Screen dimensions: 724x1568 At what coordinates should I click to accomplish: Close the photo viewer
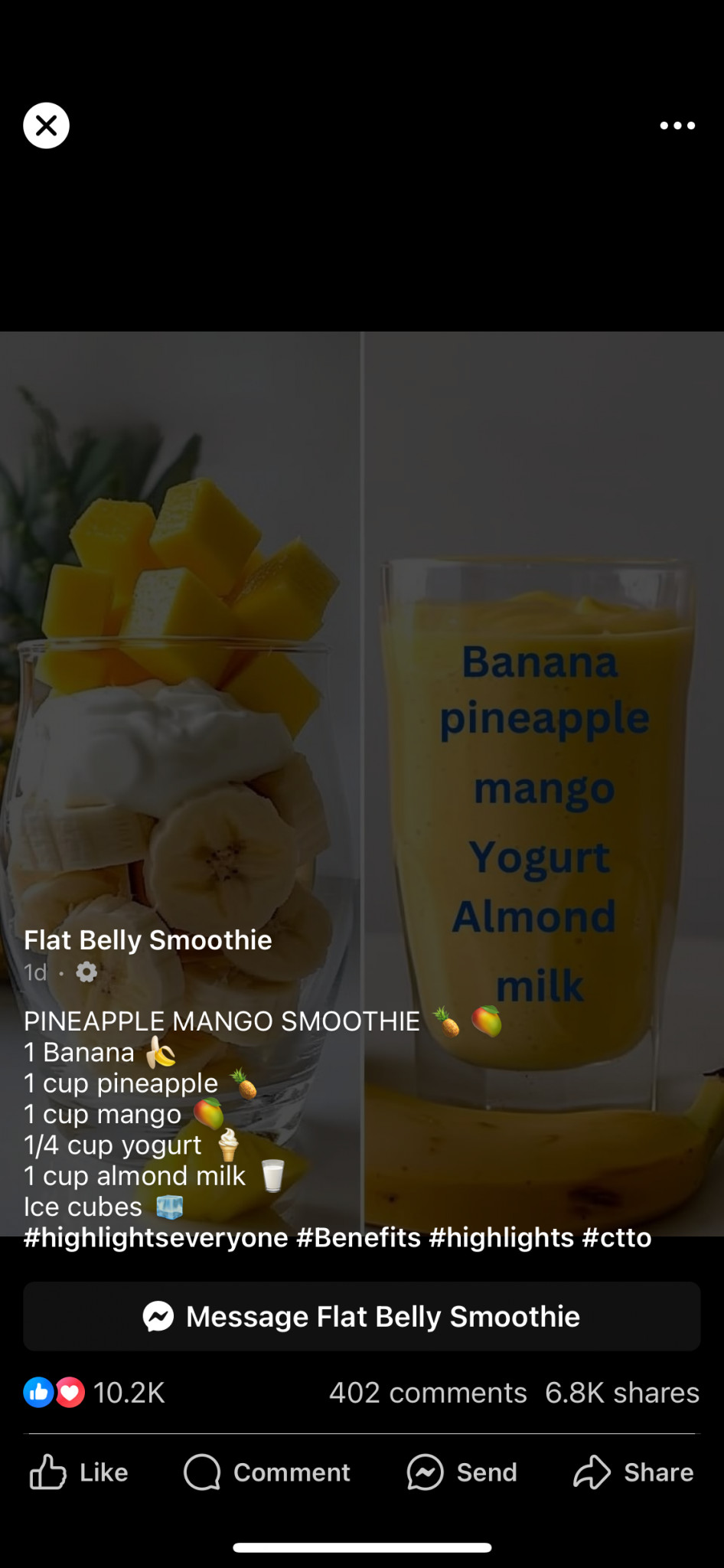click(x=46, y=125)
